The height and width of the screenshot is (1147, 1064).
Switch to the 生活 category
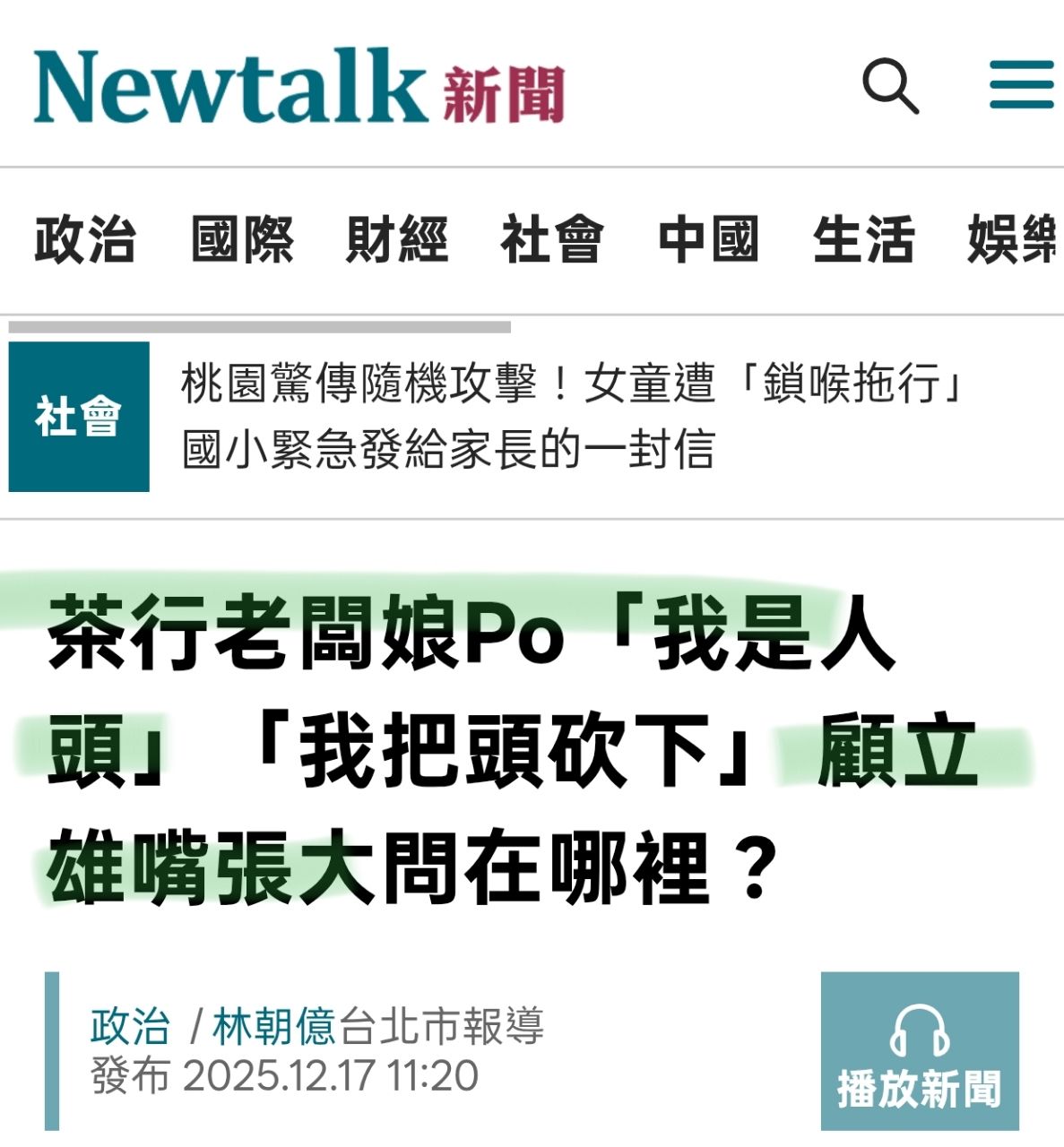863,240
